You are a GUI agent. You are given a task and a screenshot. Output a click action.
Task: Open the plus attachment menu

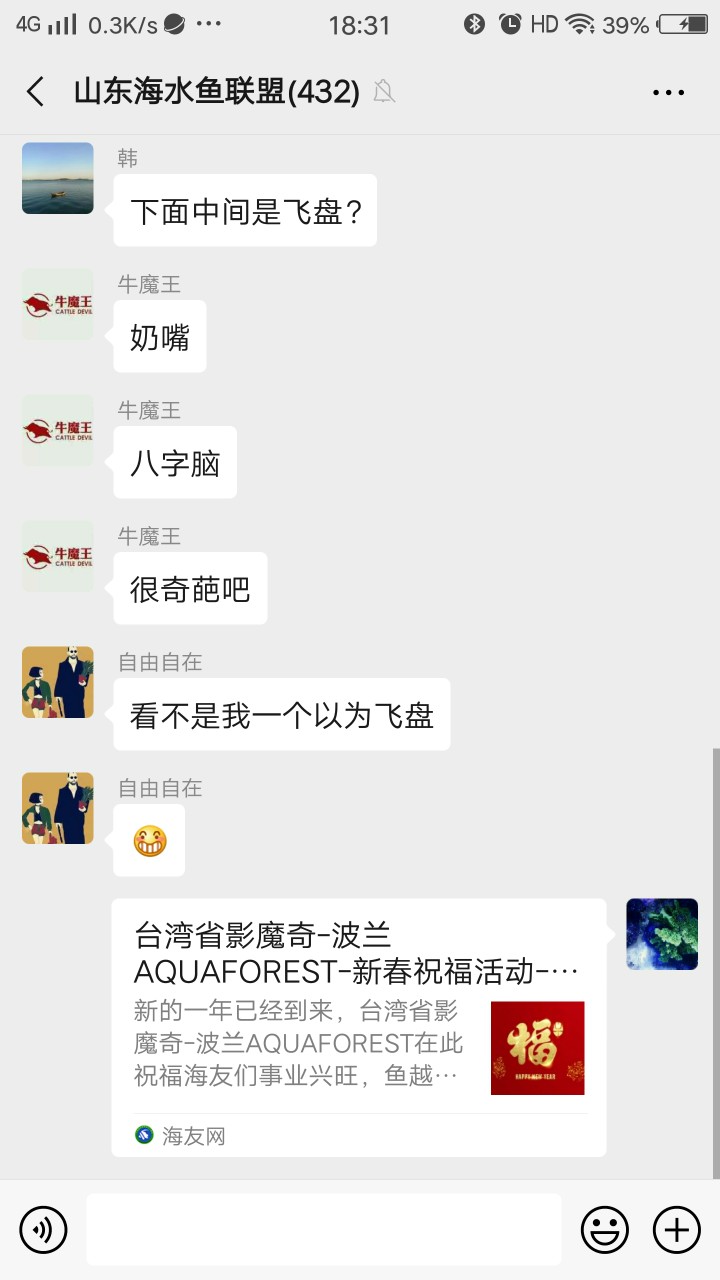point(677,1229)
